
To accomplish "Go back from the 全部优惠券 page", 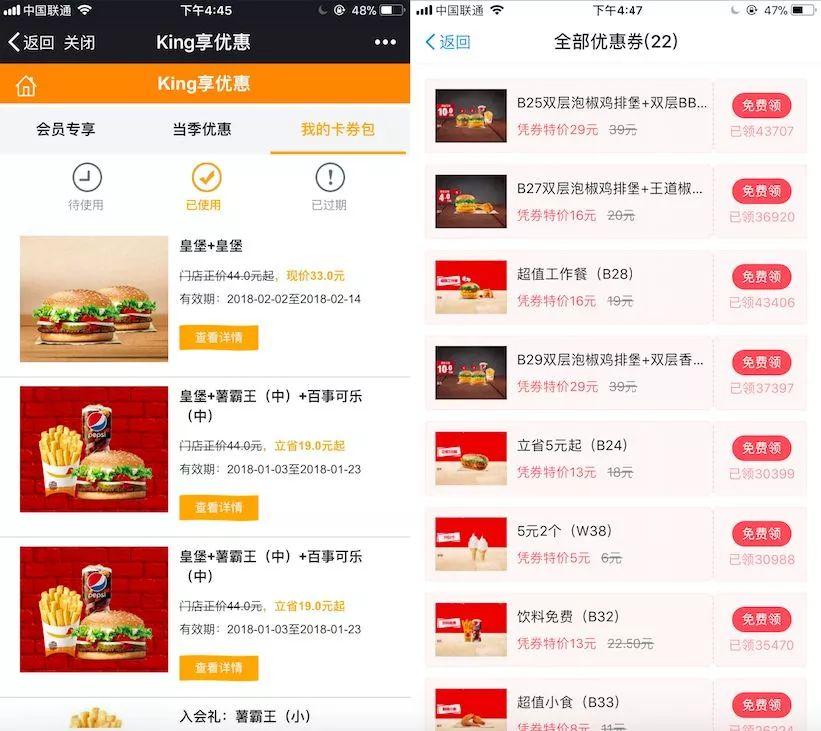I will [447, 42].
